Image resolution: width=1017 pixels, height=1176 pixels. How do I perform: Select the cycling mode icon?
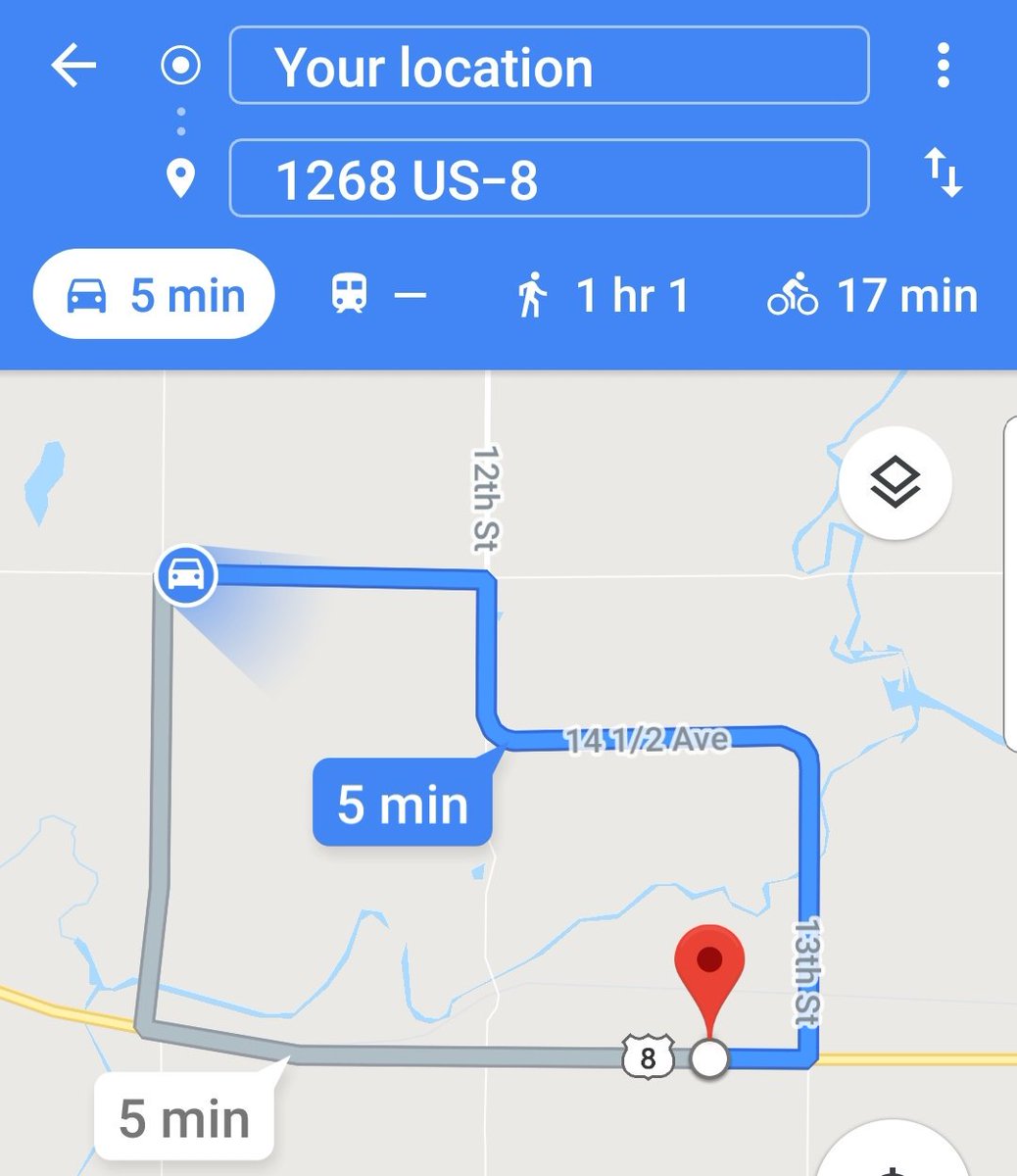[794, 294]
